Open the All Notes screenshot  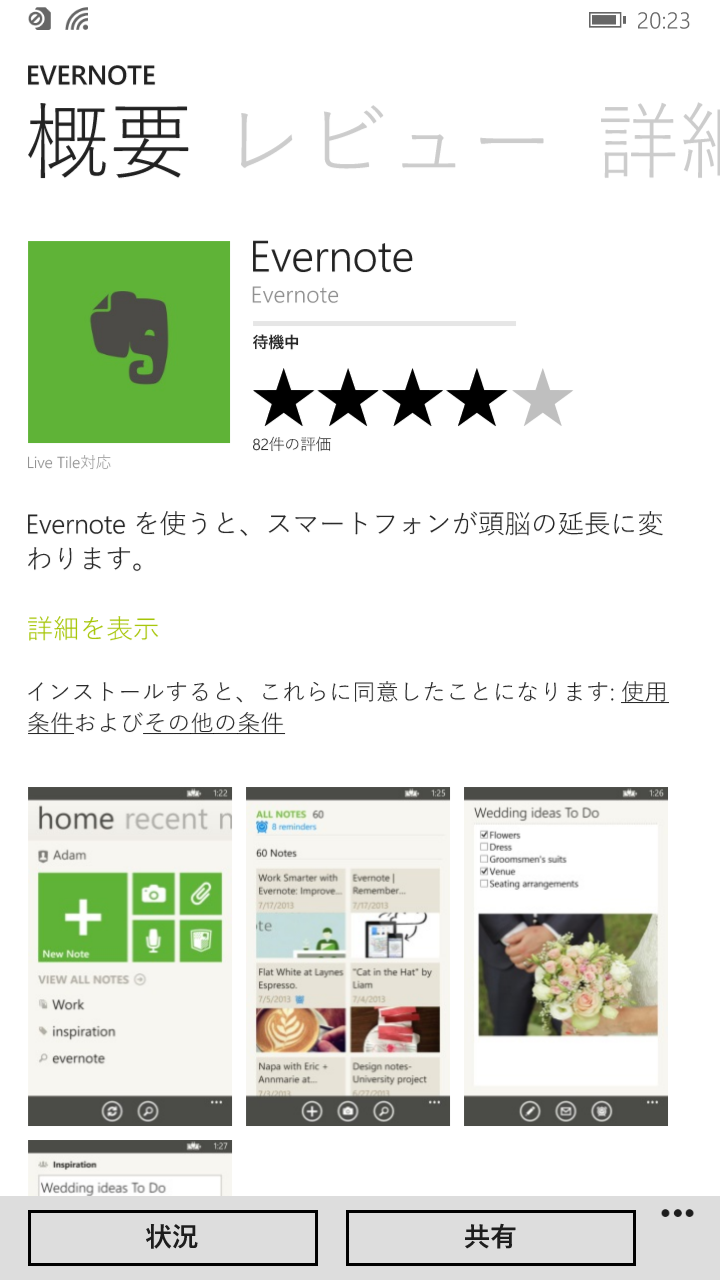348,956
